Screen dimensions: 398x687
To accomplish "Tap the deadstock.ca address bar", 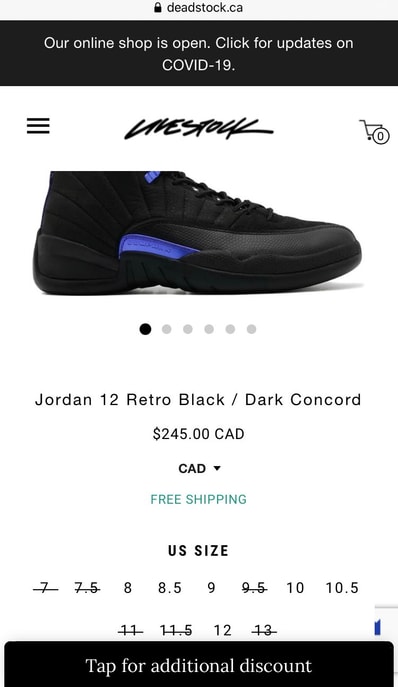I will (199, 8).
